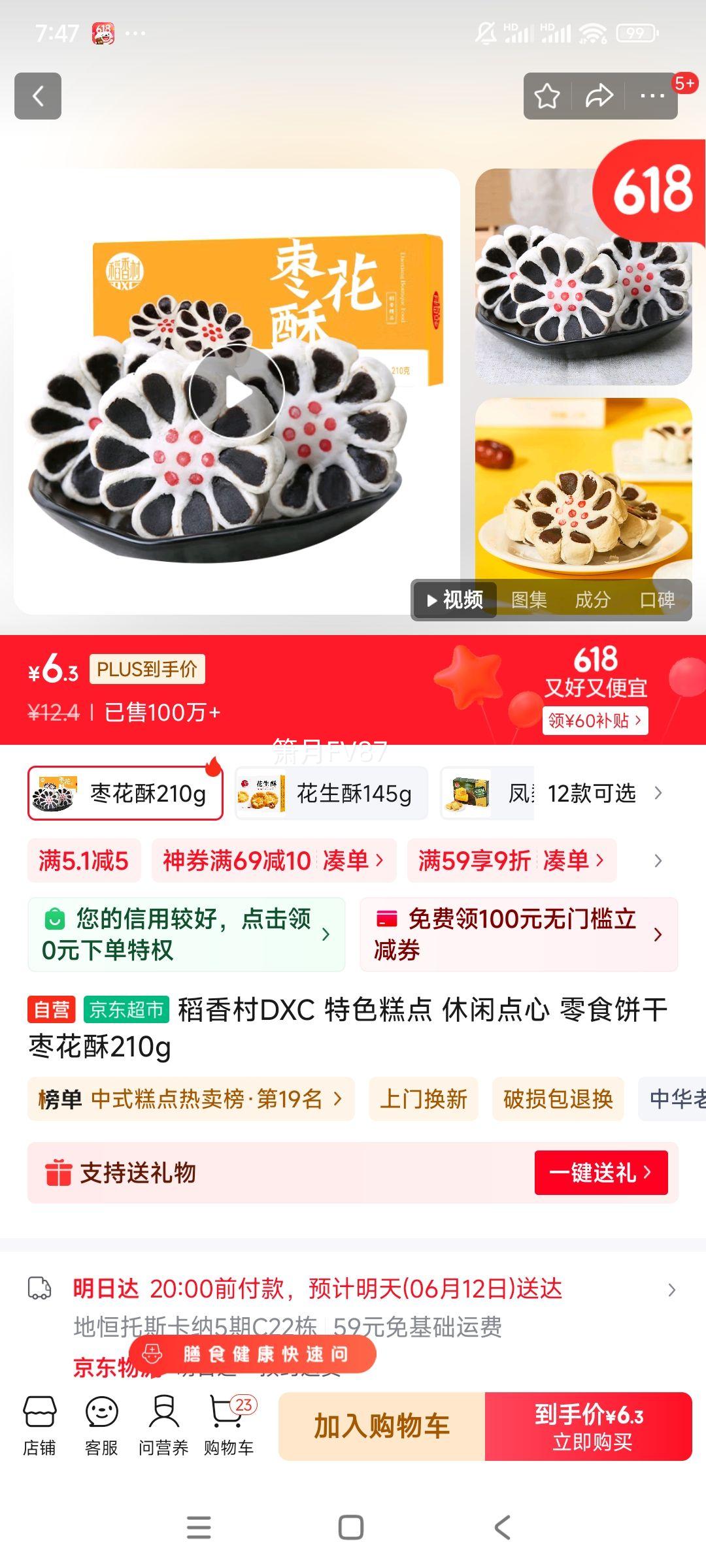This screenshot has width=706, height=1568.
Task: Share this product page
Action: (x=599, y=96)
